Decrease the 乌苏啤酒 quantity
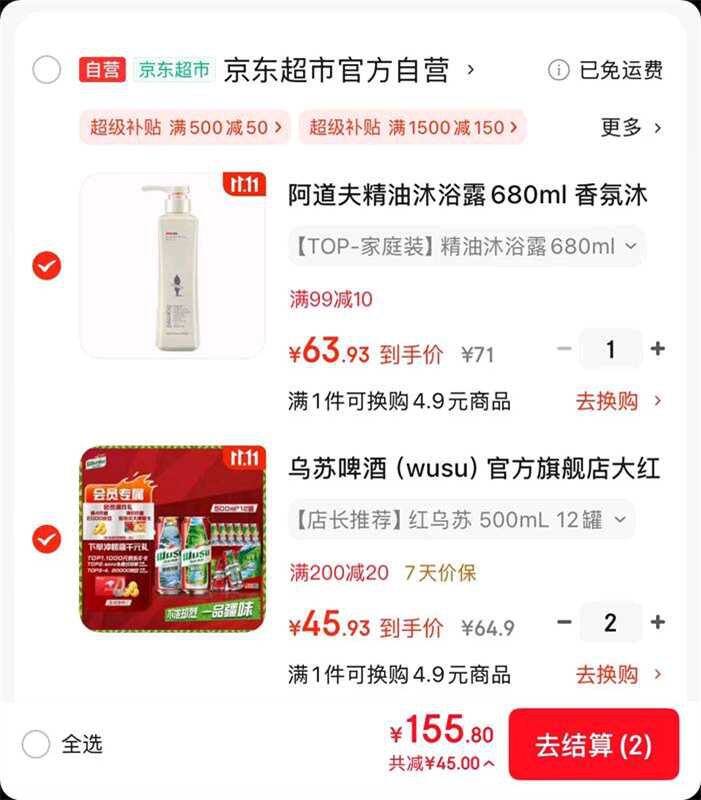This screenshot has width=701, height=800. pyautogui.click(x=564, y=622)
